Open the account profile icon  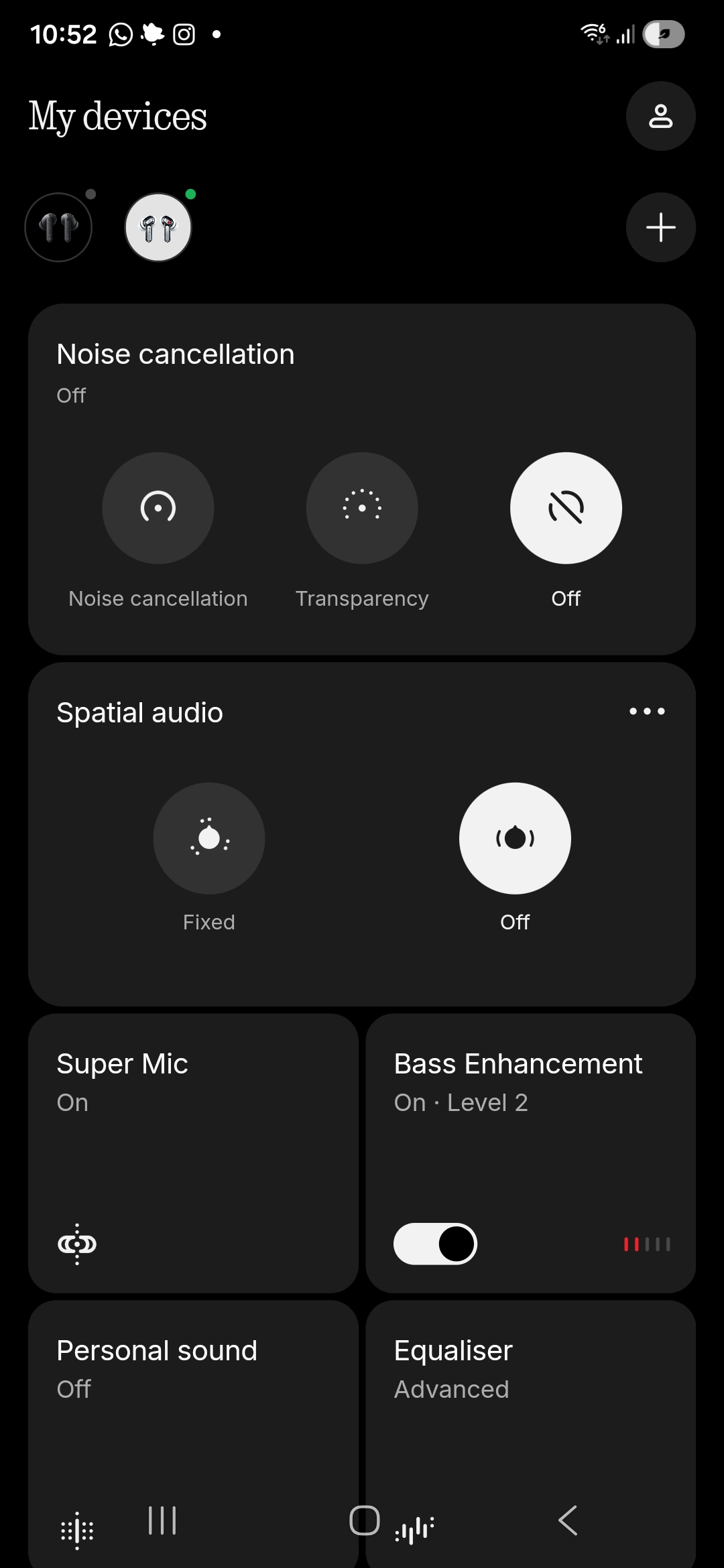point(660,116)
